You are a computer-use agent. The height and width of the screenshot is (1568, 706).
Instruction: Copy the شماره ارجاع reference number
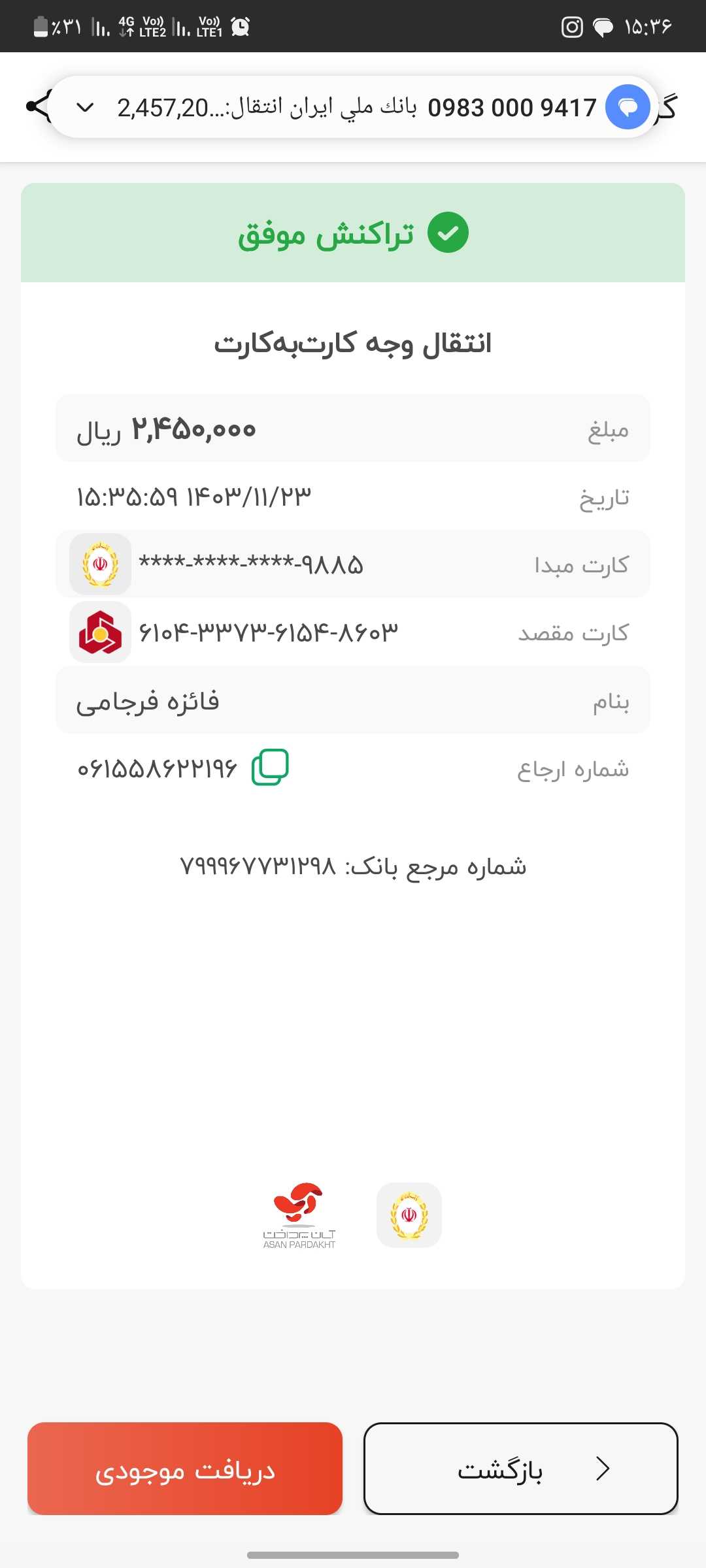point(270,767)
